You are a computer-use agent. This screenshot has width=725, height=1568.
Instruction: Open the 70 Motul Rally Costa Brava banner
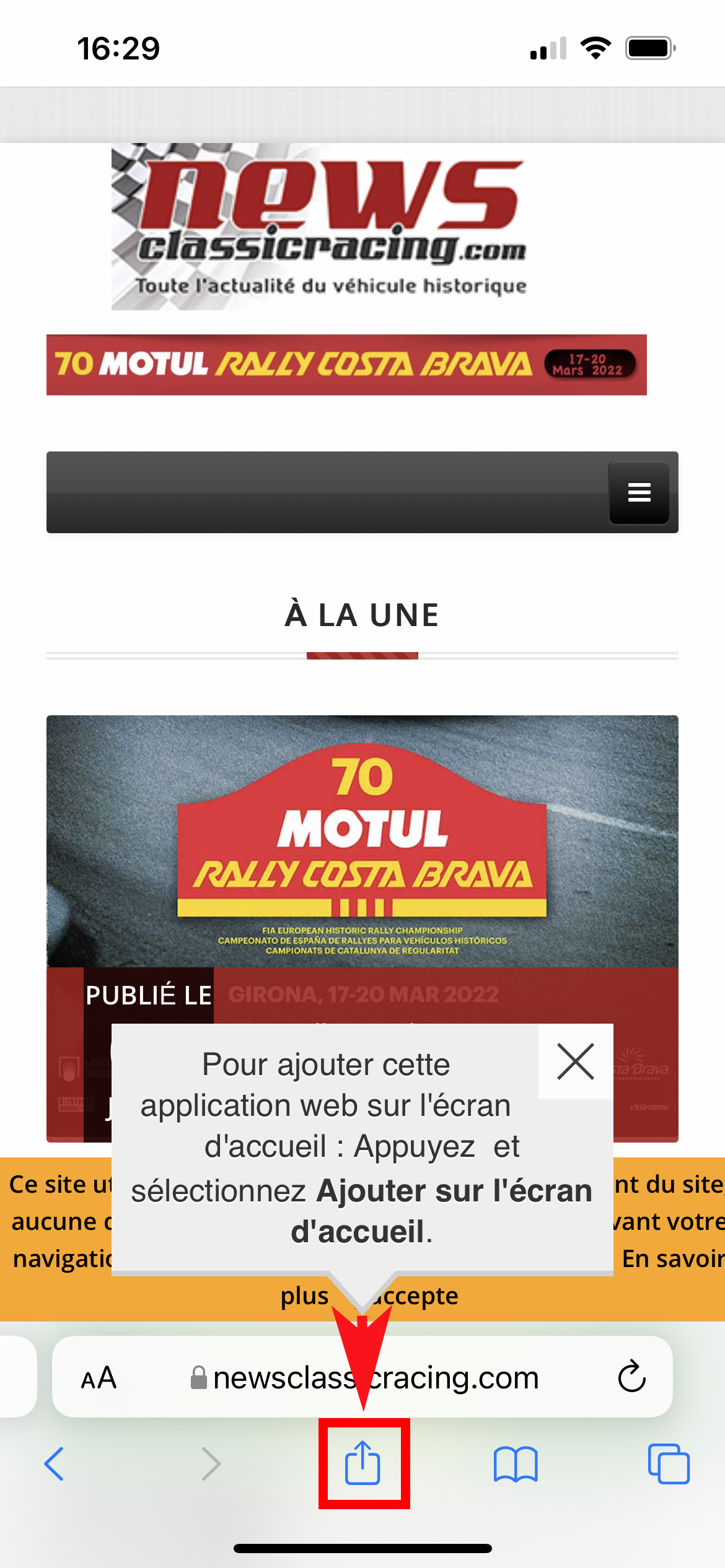346,365
